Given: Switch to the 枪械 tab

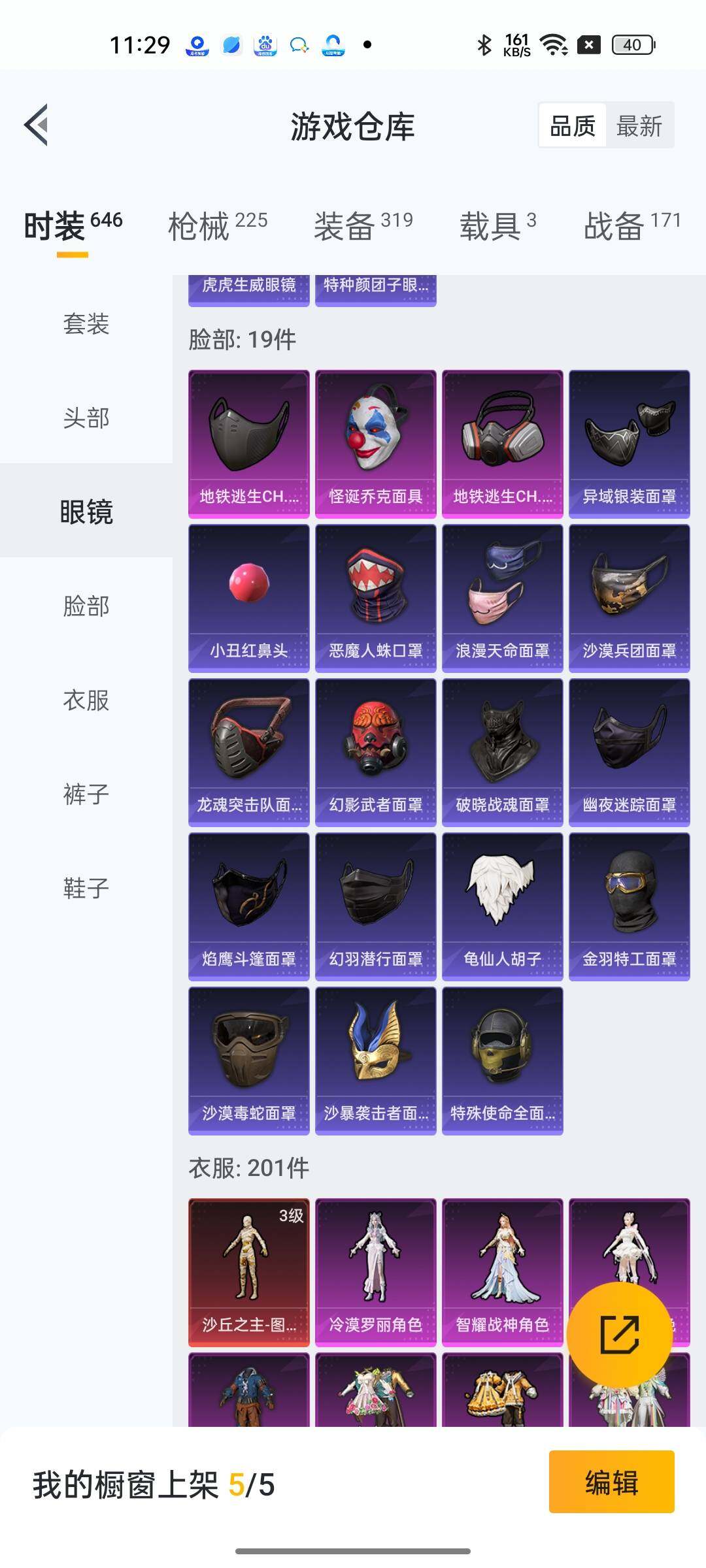Looking at the screenshot, I should (218, 226).
